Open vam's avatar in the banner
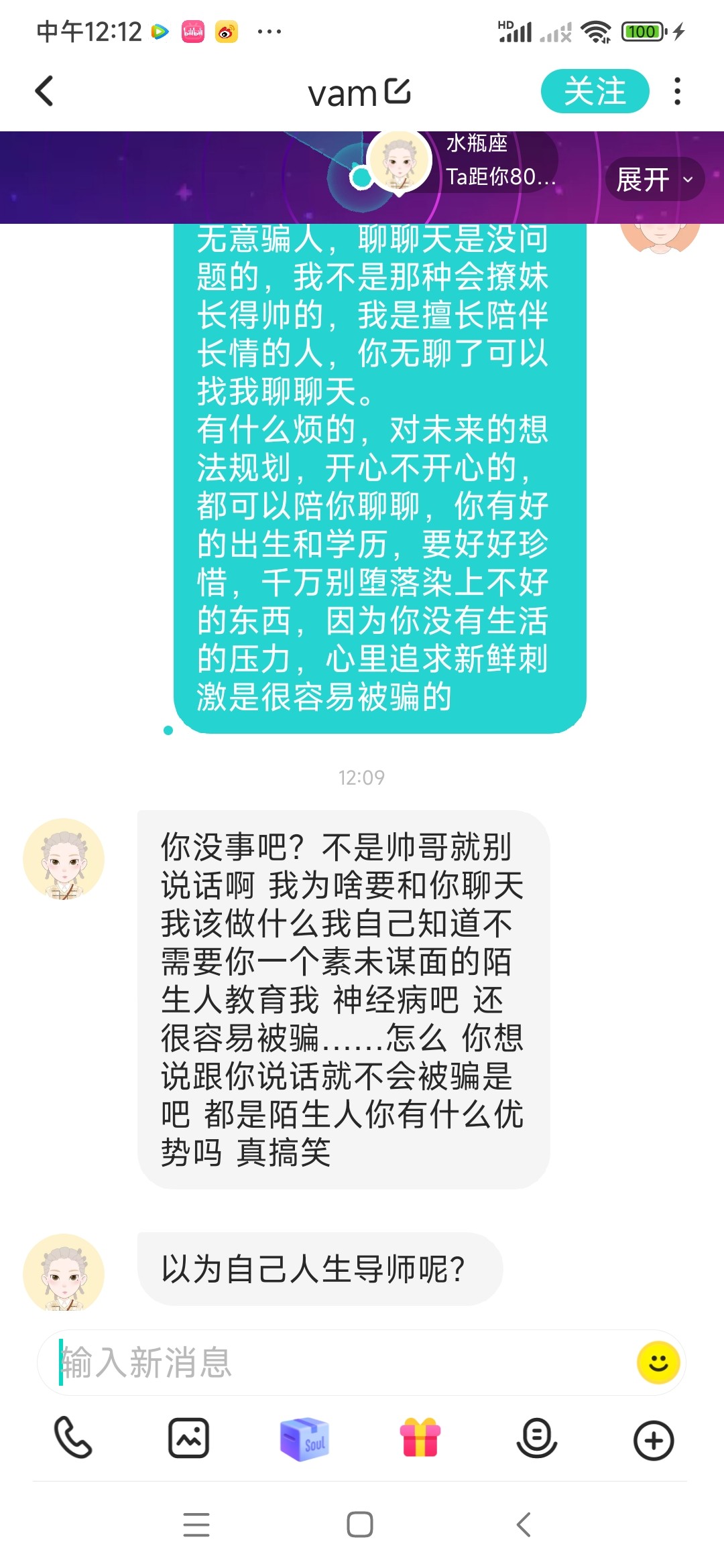724x1568 pixels. coord(399,163)
